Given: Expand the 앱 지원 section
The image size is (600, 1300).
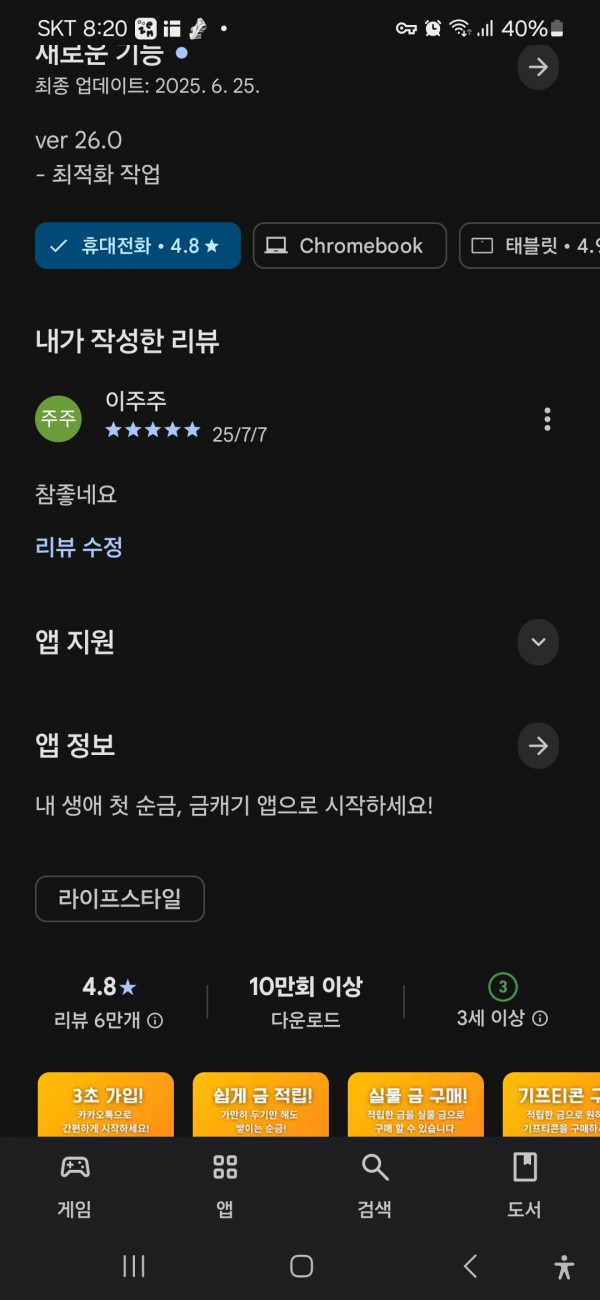Looking at the screenshot, I should coord(538,642).
